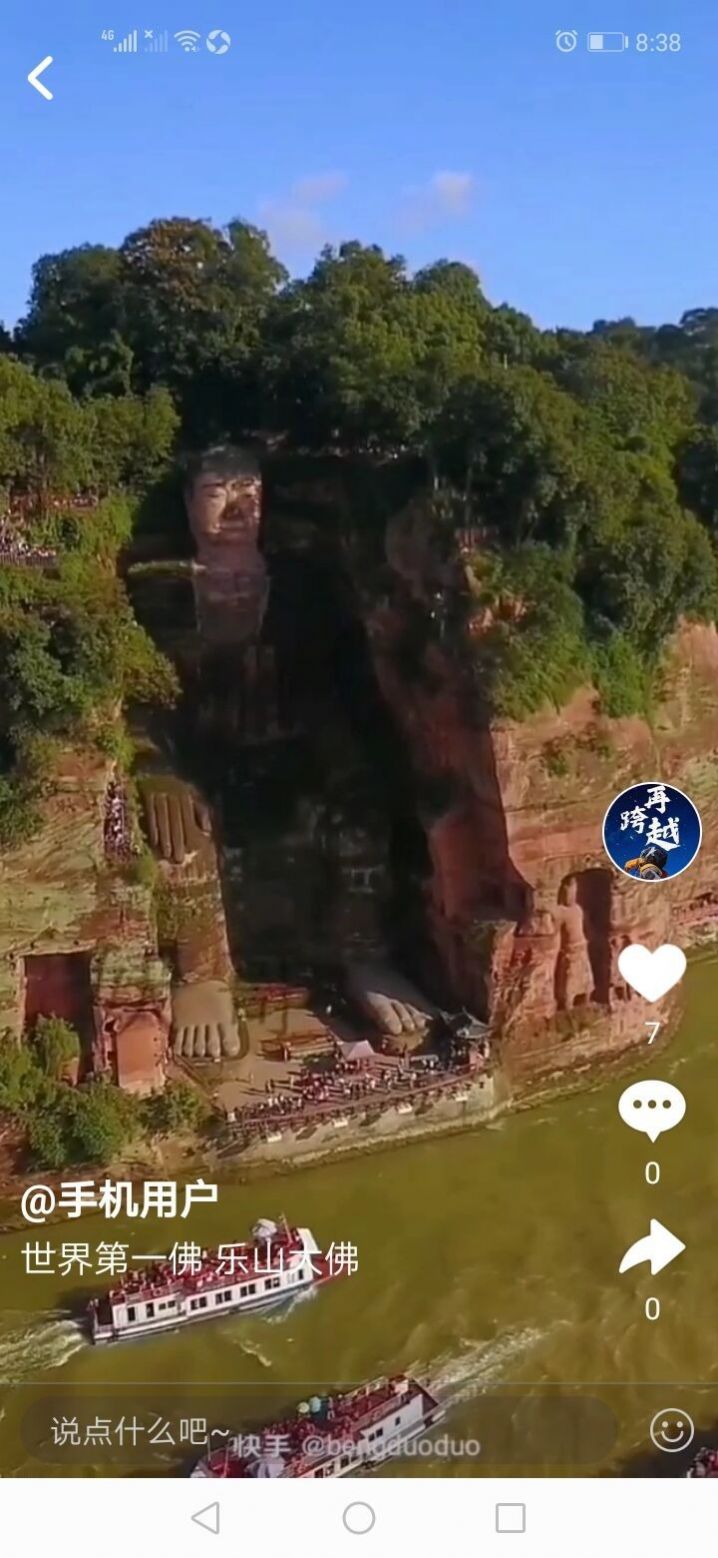Go back using the top-left arrow

(x=40, y=78)
